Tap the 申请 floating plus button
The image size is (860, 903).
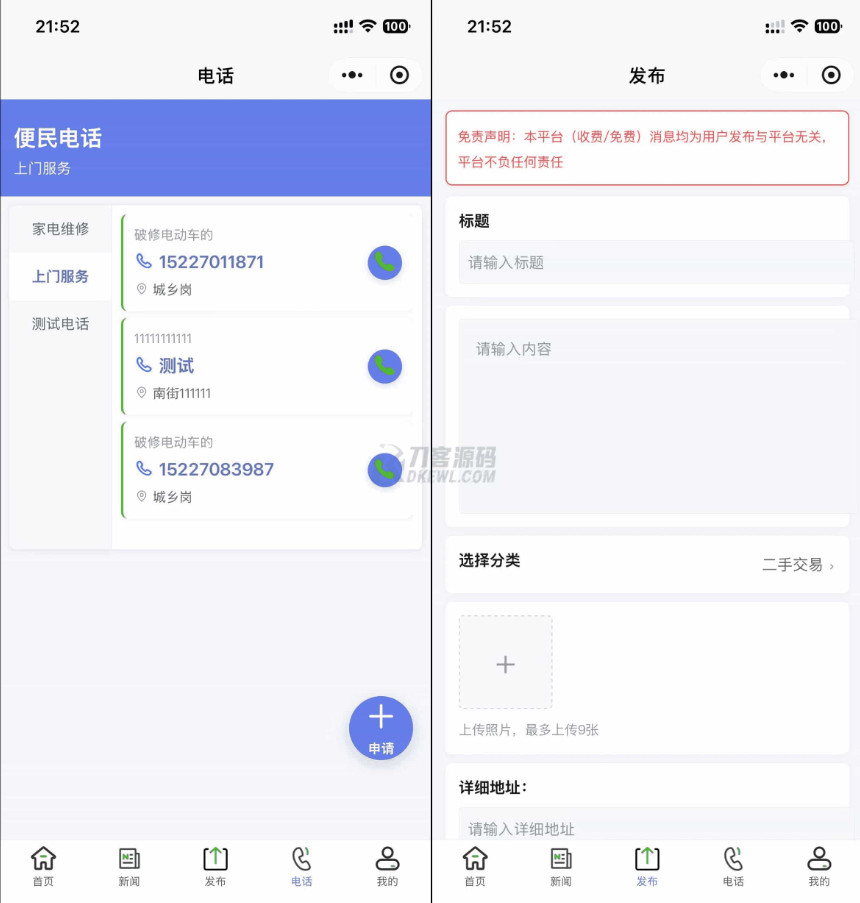[381, 727]
